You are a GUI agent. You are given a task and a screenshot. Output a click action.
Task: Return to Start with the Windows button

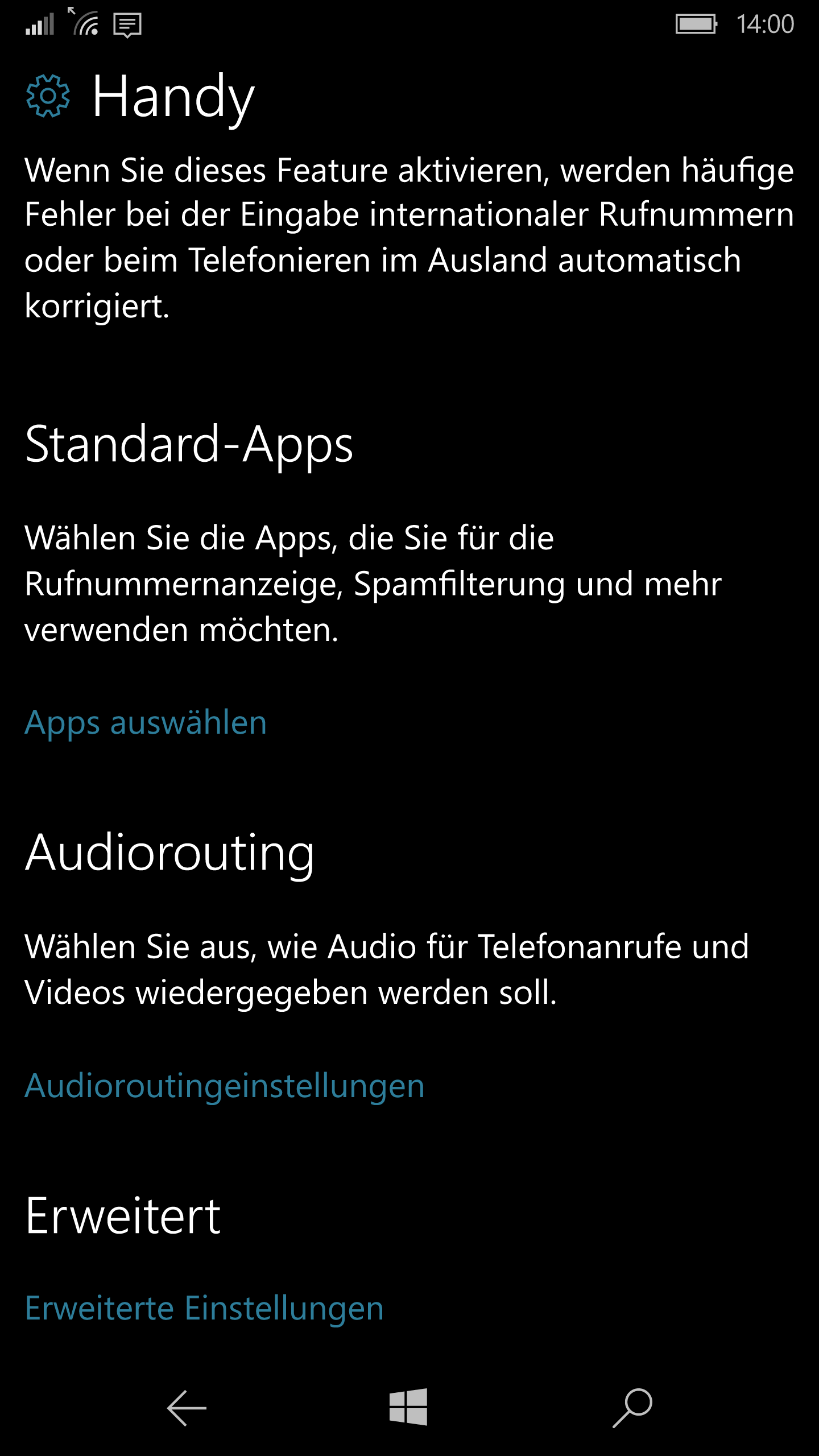[408, 1407]
